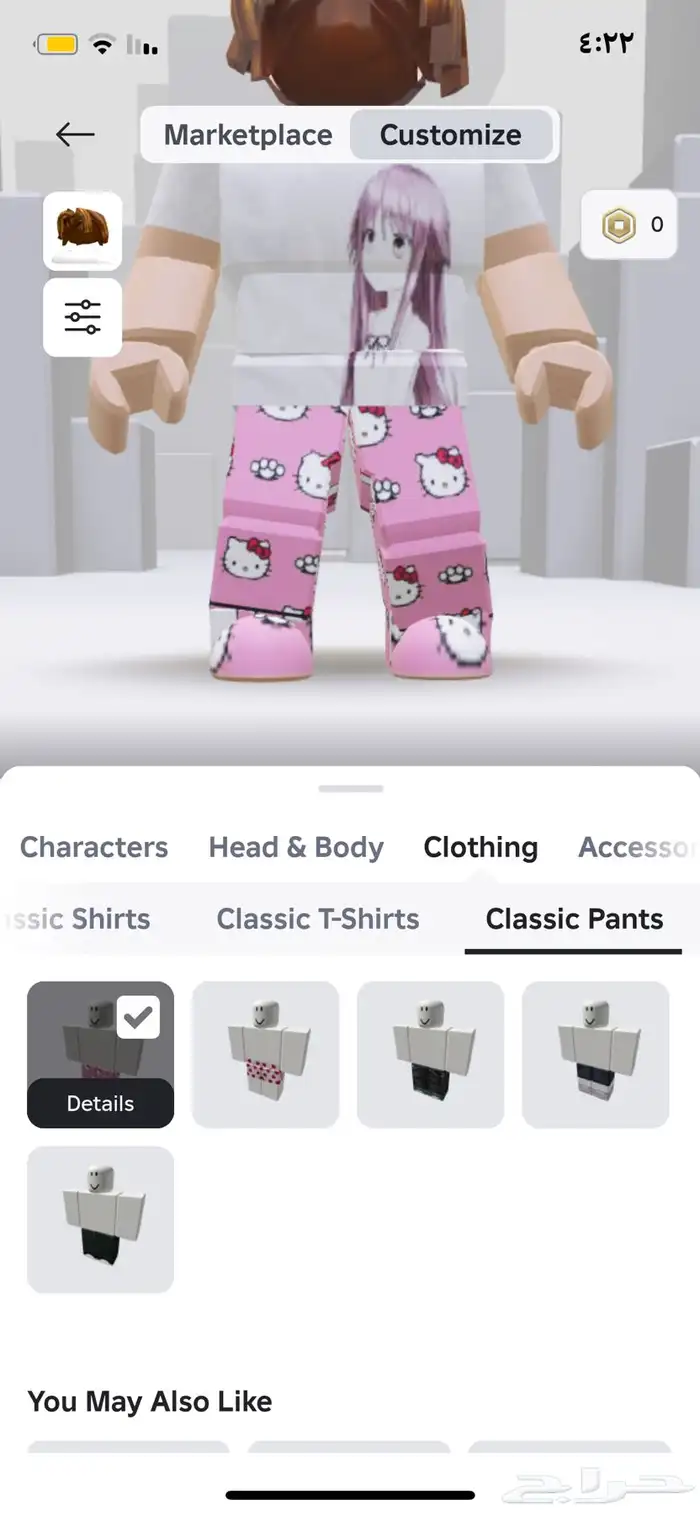Equip the black patterned pants, third tile
Image resolution: width=700 pixels, height=1514 pixels.
click(x=430, y=1054)
